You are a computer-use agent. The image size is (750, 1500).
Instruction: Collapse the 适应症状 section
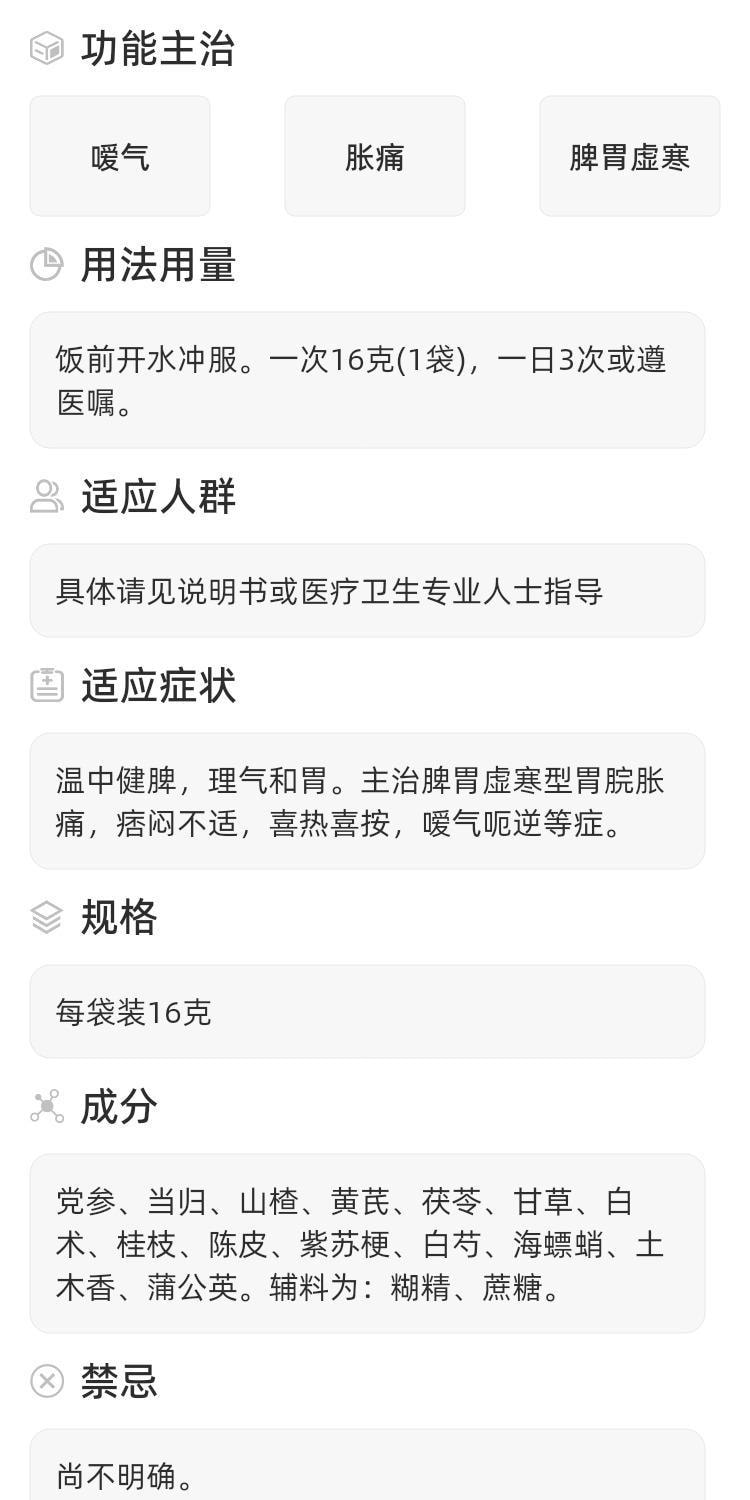151,686
